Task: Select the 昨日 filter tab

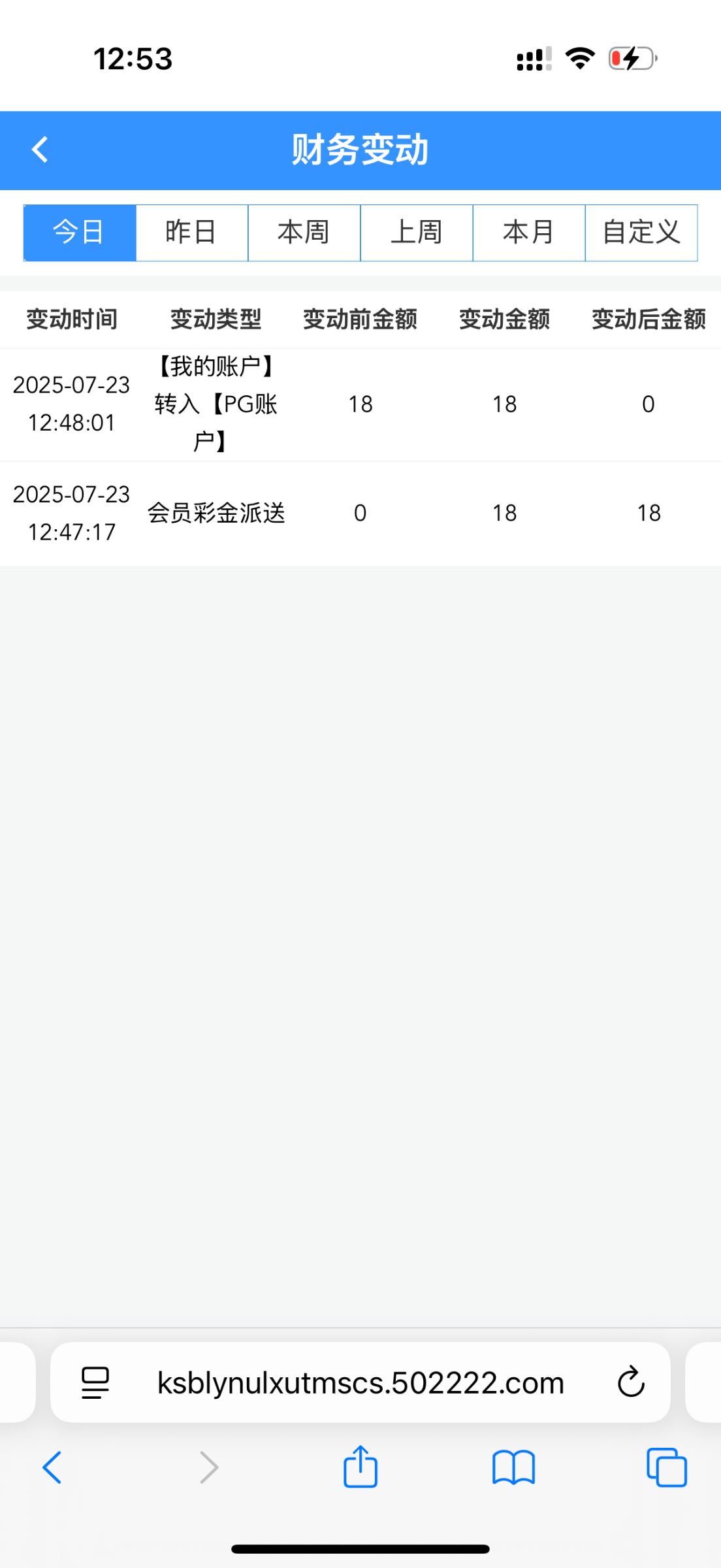Action: pos(191,233)
